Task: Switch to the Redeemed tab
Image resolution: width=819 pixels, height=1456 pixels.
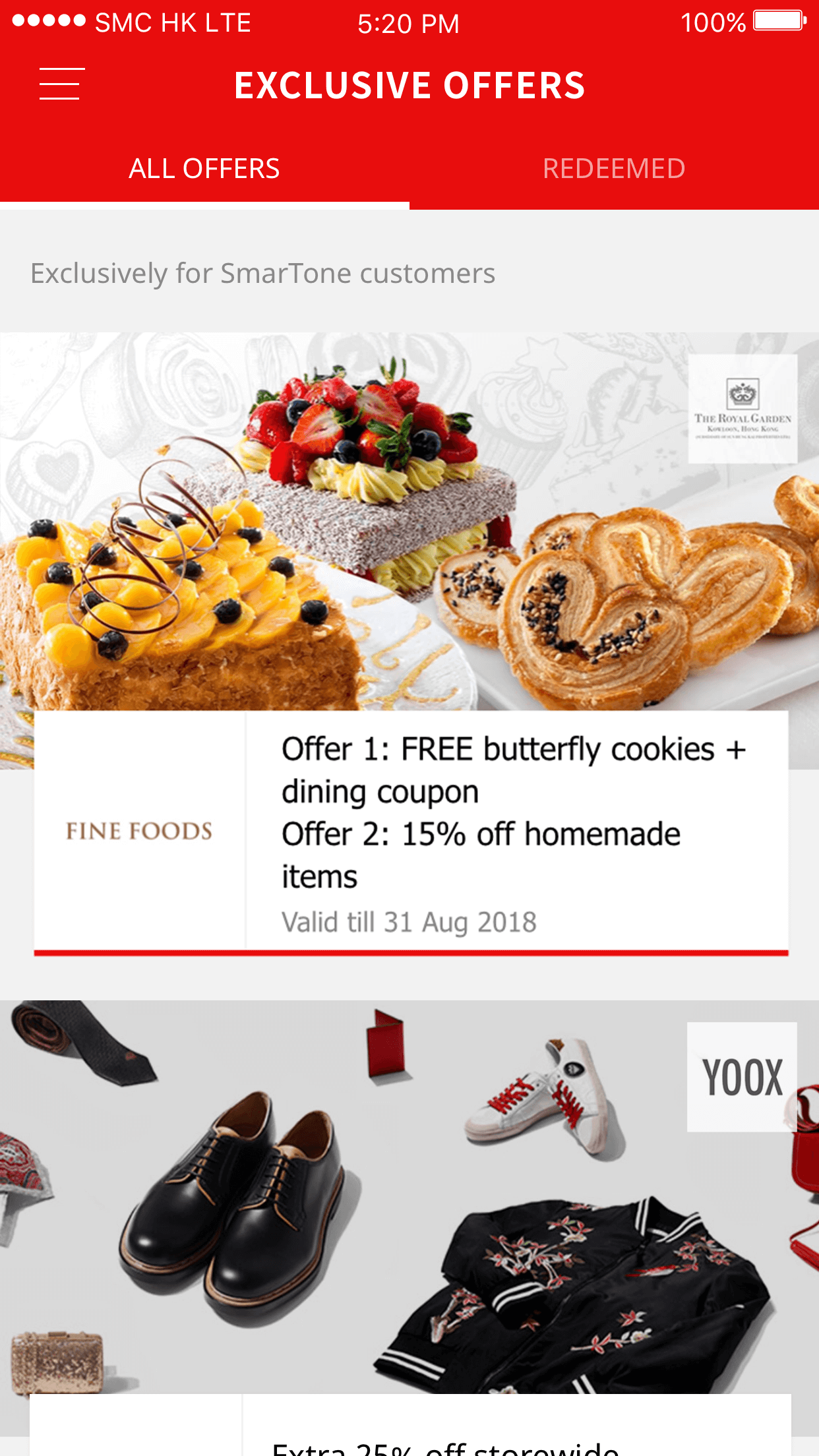Action: pos(613,169)
